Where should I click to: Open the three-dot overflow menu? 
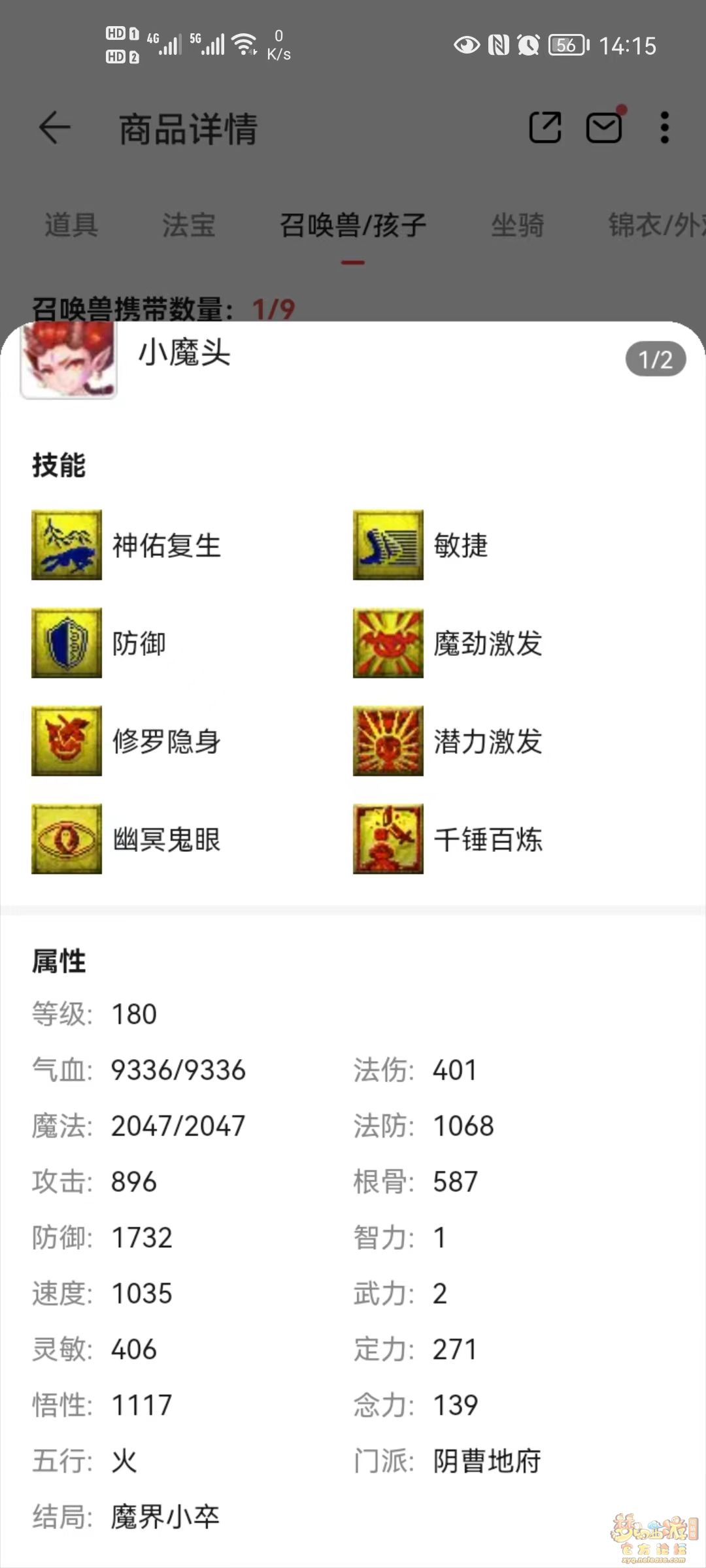pyautogui.click(x=664, y=127)
